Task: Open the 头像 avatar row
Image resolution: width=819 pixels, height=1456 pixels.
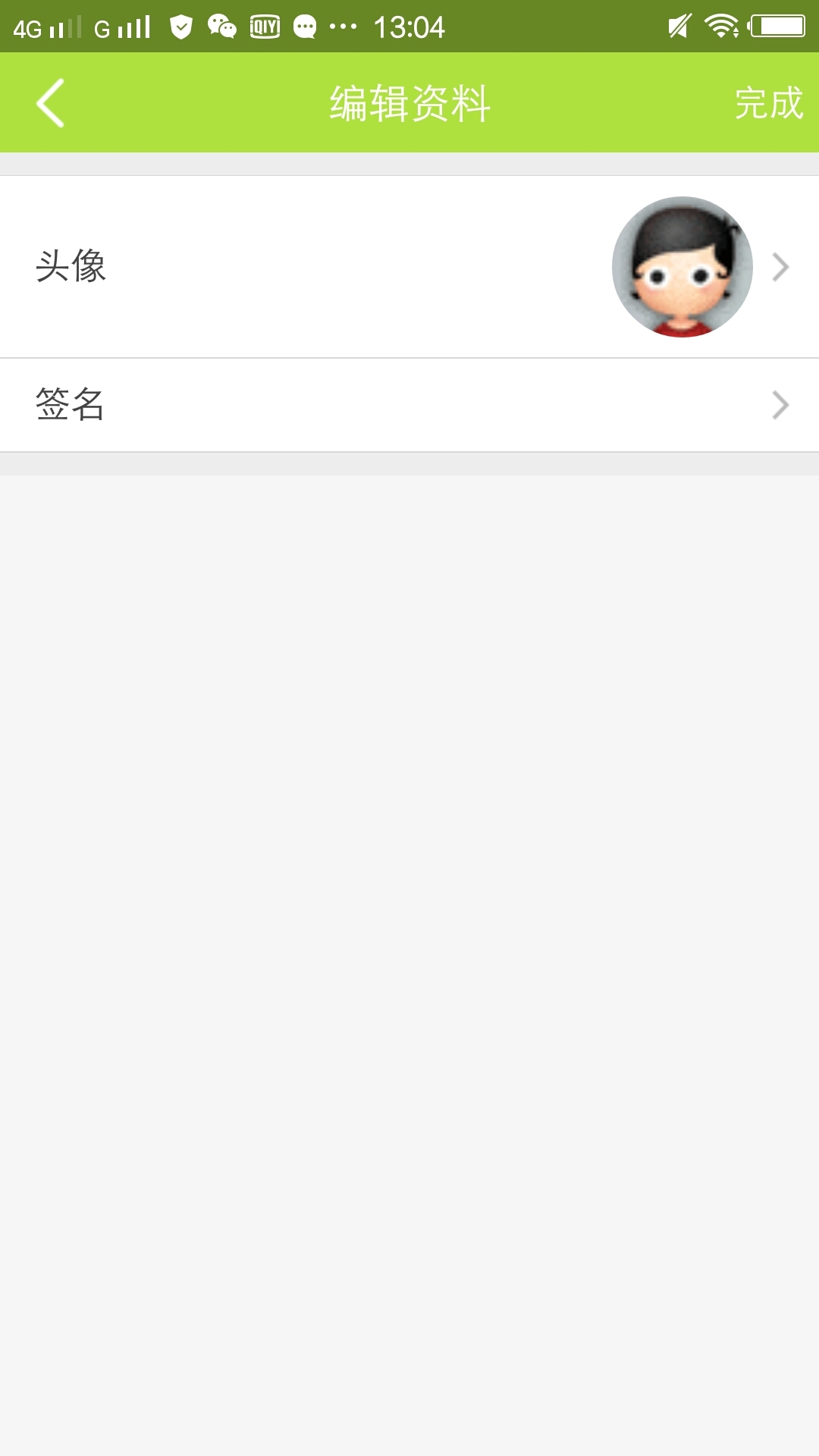Action: pos(409,267)
